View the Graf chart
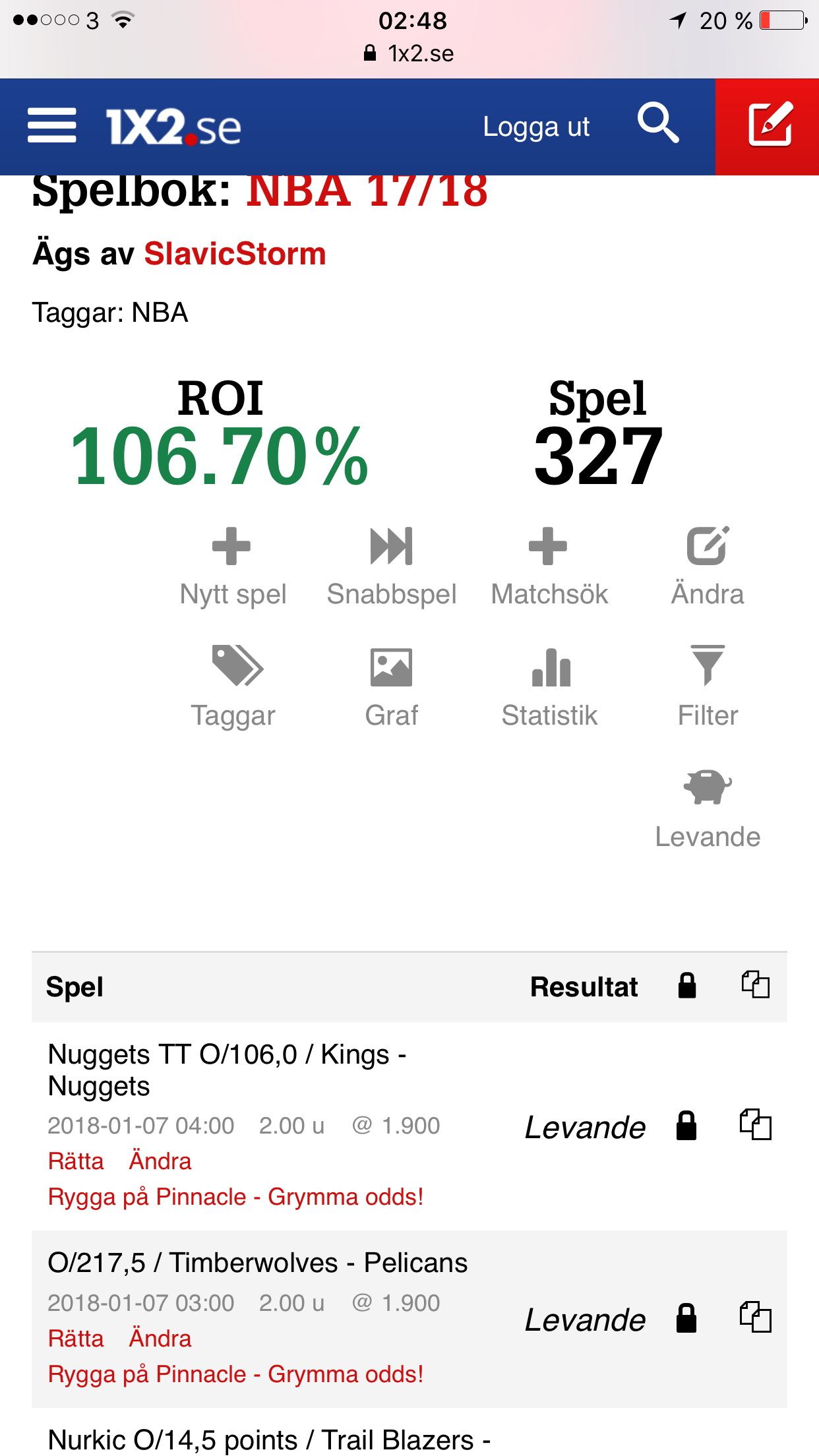819x1456 pixels. coord(392,687)
